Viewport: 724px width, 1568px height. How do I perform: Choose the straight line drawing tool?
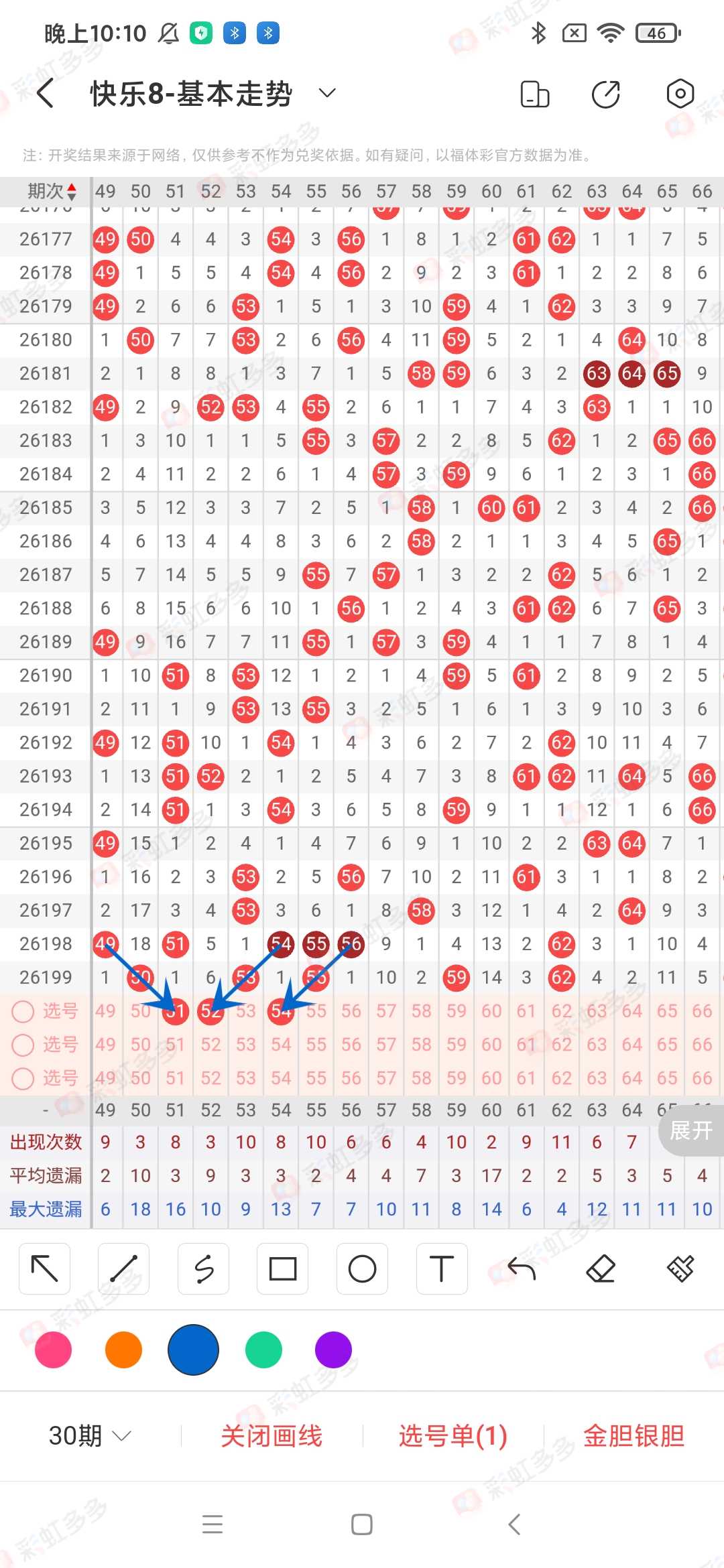tap(124, 1268)
